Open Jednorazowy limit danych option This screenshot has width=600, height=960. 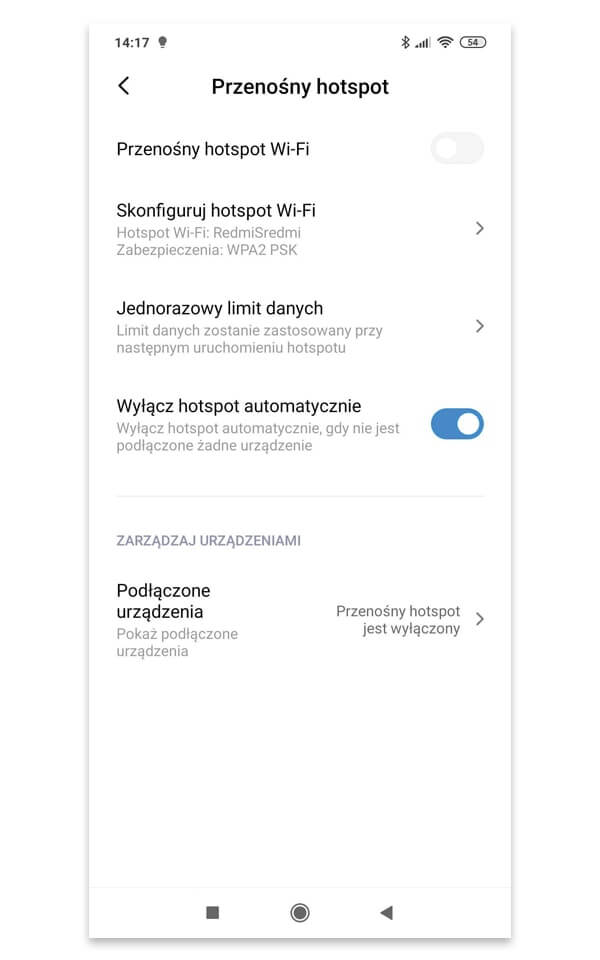tap(300, 327)
